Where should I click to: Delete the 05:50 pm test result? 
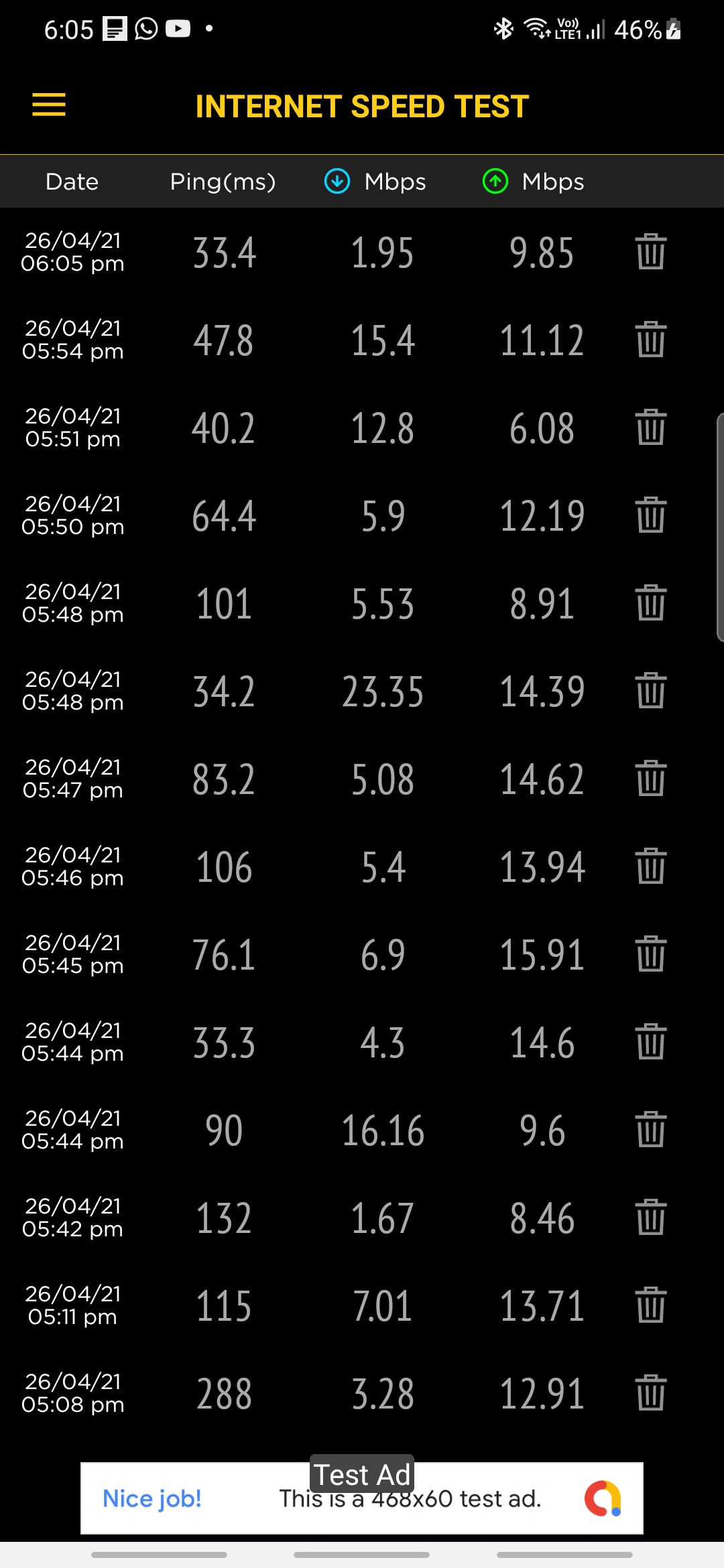(x=651, y=515)
